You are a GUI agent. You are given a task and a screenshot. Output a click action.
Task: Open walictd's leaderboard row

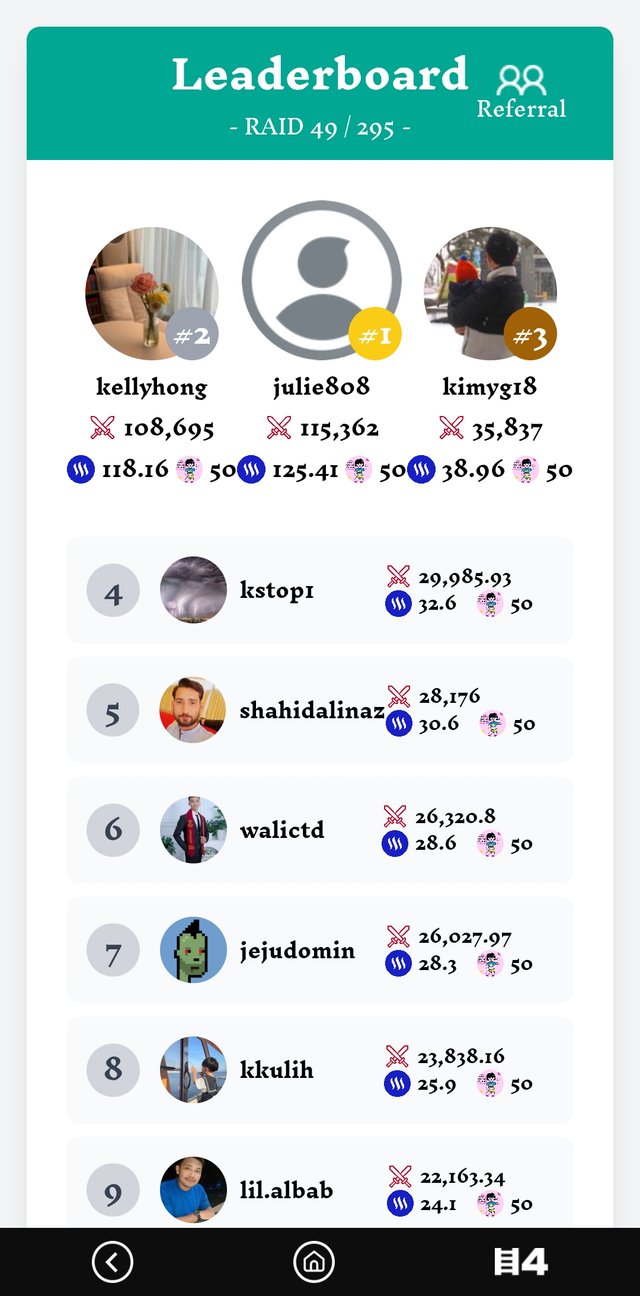[x=320, y=830]
